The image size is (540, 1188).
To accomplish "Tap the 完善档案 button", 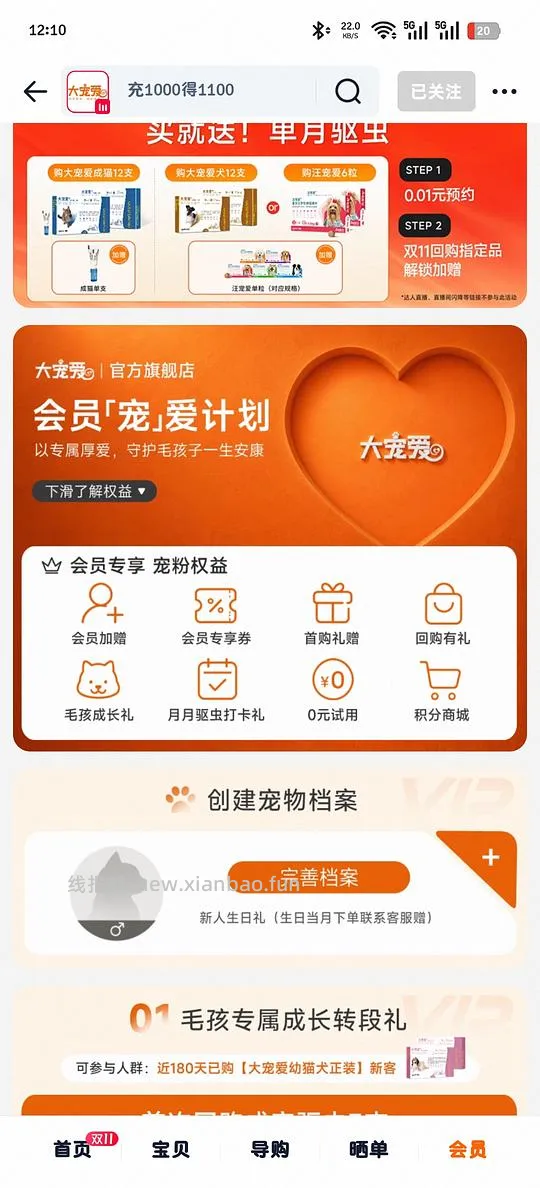I will tap(319, 877).
